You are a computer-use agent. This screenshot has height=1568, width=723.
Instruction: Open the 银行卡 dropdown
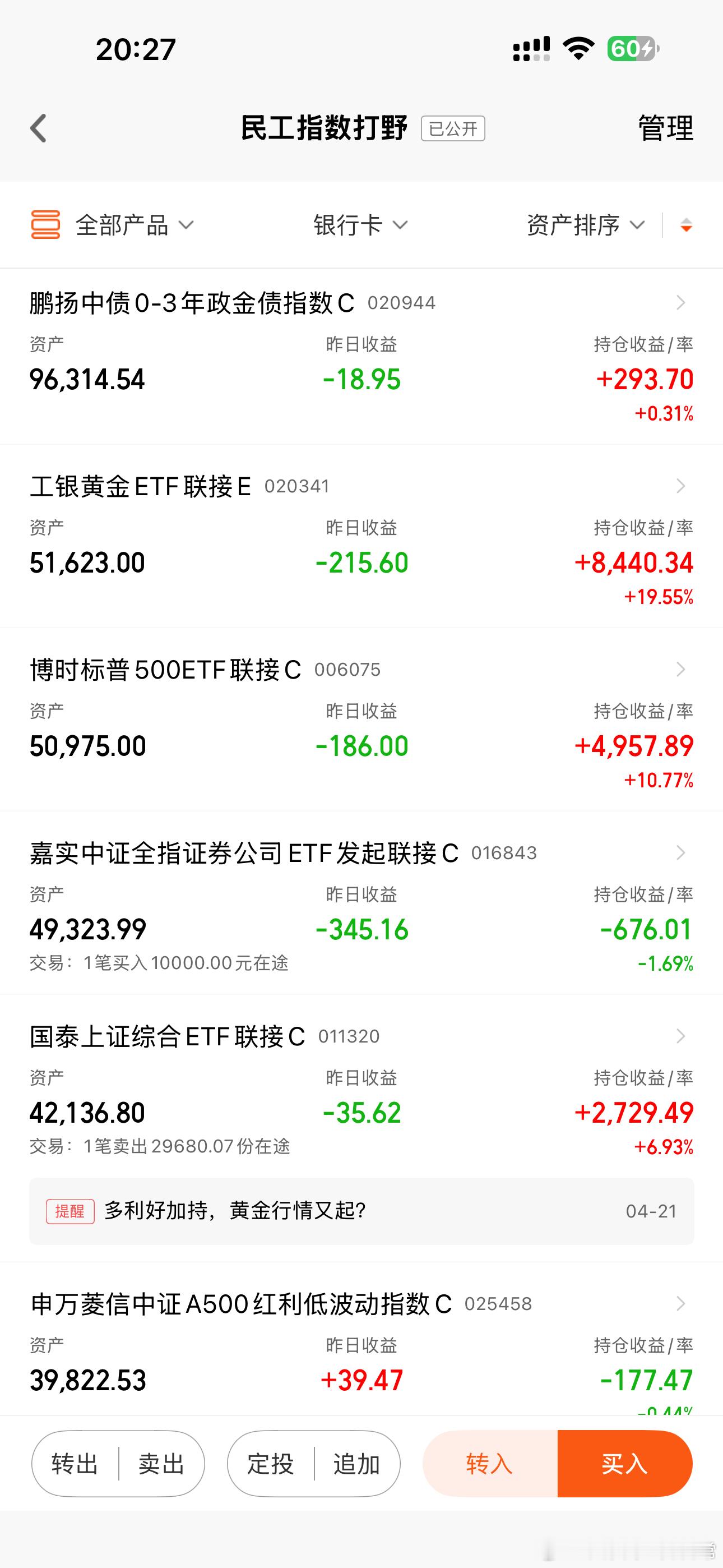click(x=360, y=225)
